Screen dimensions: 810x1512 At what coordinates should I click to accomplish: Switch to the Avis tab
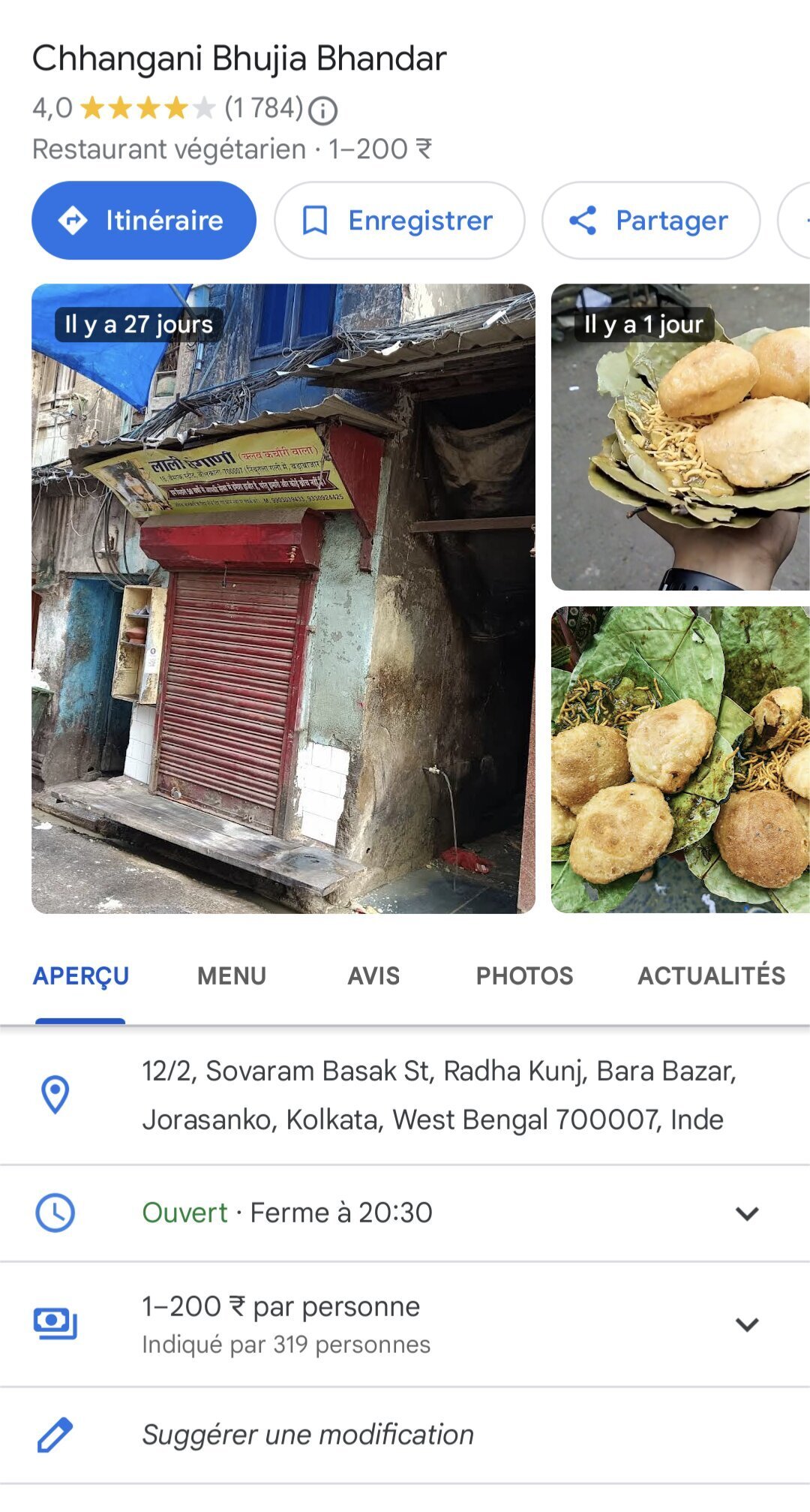pos(373,975)
